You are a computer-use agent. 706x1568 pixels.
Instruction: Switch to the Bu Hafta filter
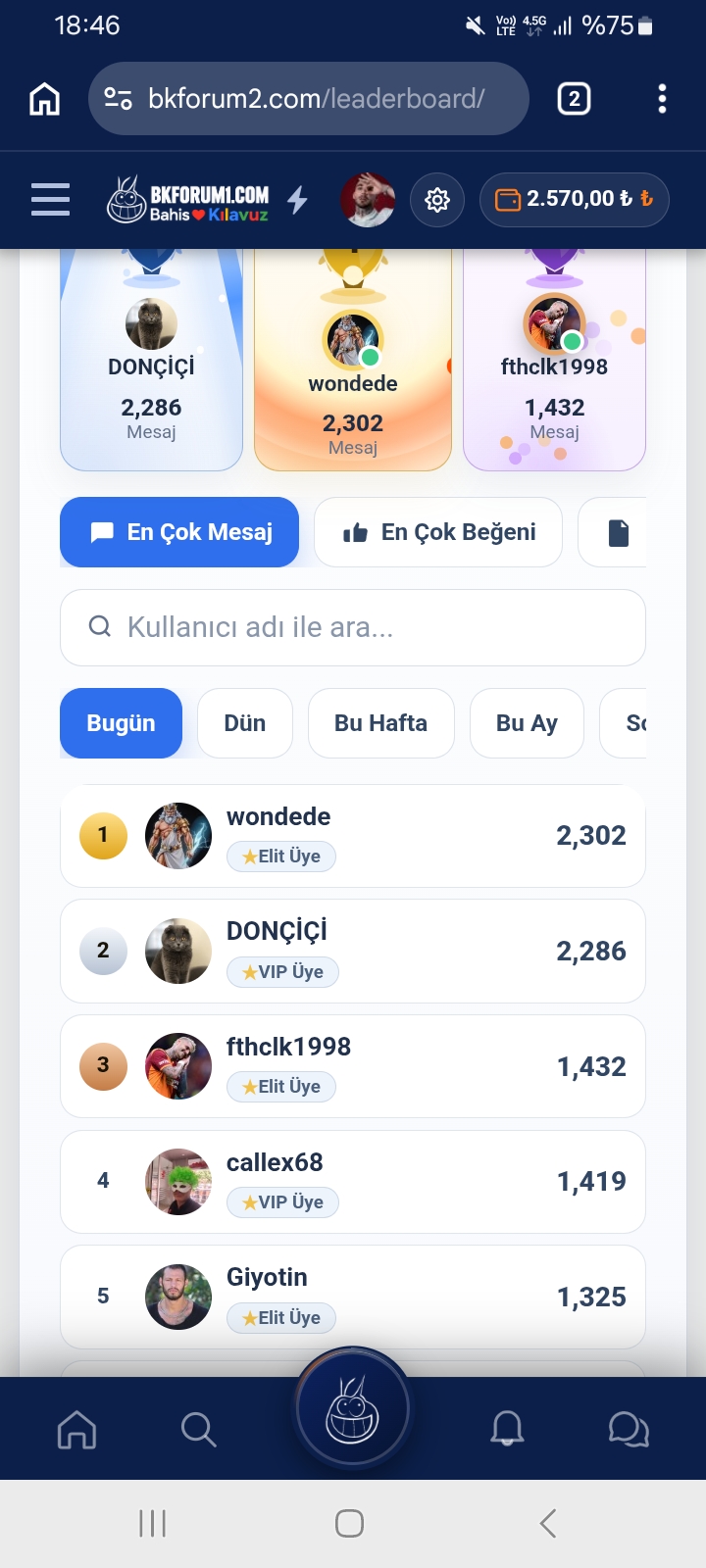tap(381, 723)
